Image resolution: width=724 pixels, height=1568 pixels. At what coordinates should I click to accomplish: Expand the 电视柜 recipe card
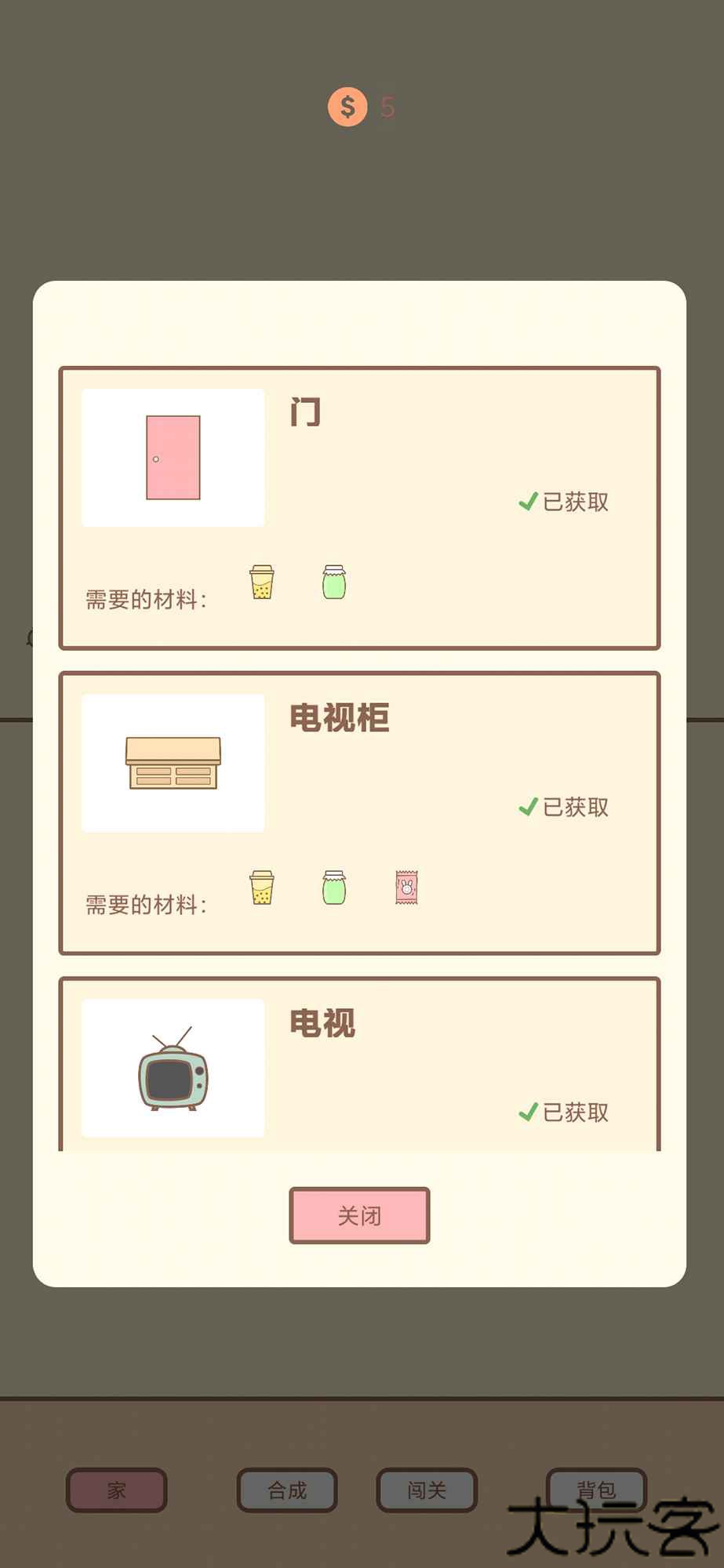pos(361,811)
